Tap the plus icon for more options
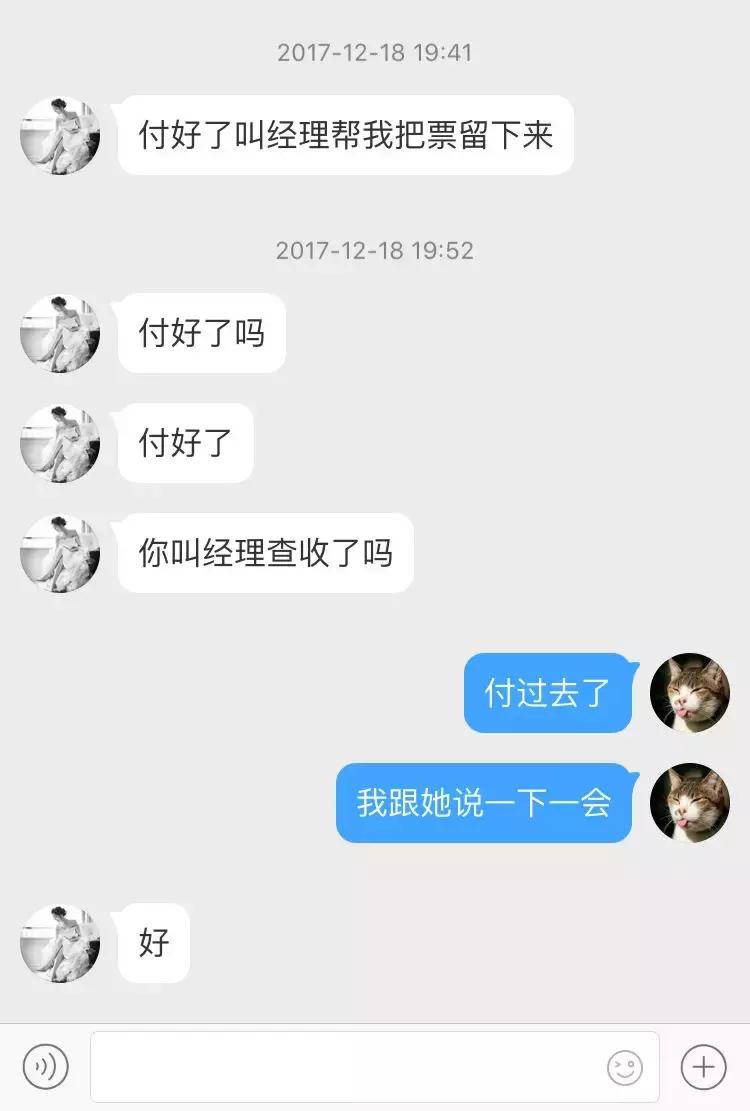 706,1068
